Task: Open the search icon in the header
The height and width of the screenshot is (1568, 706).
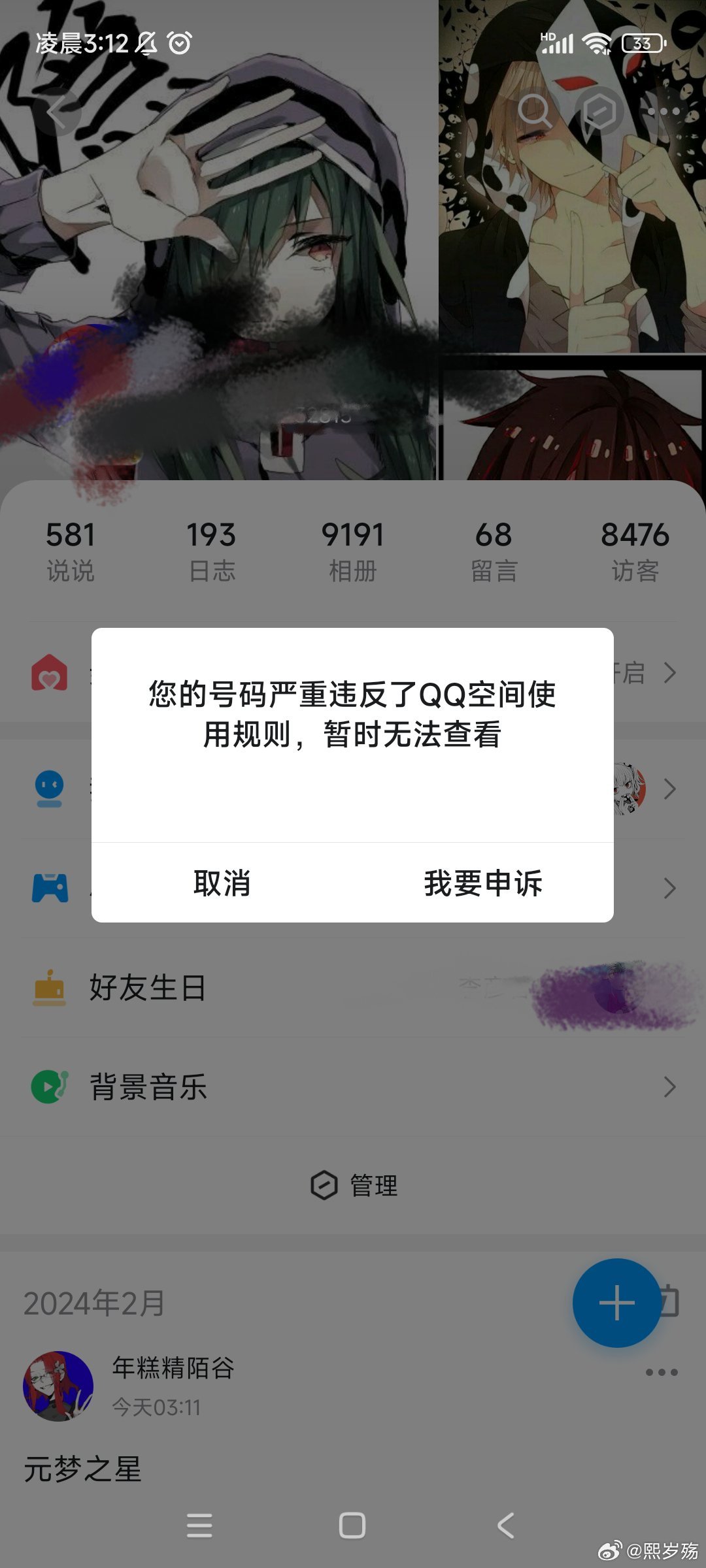Action: tap(535, 112)
